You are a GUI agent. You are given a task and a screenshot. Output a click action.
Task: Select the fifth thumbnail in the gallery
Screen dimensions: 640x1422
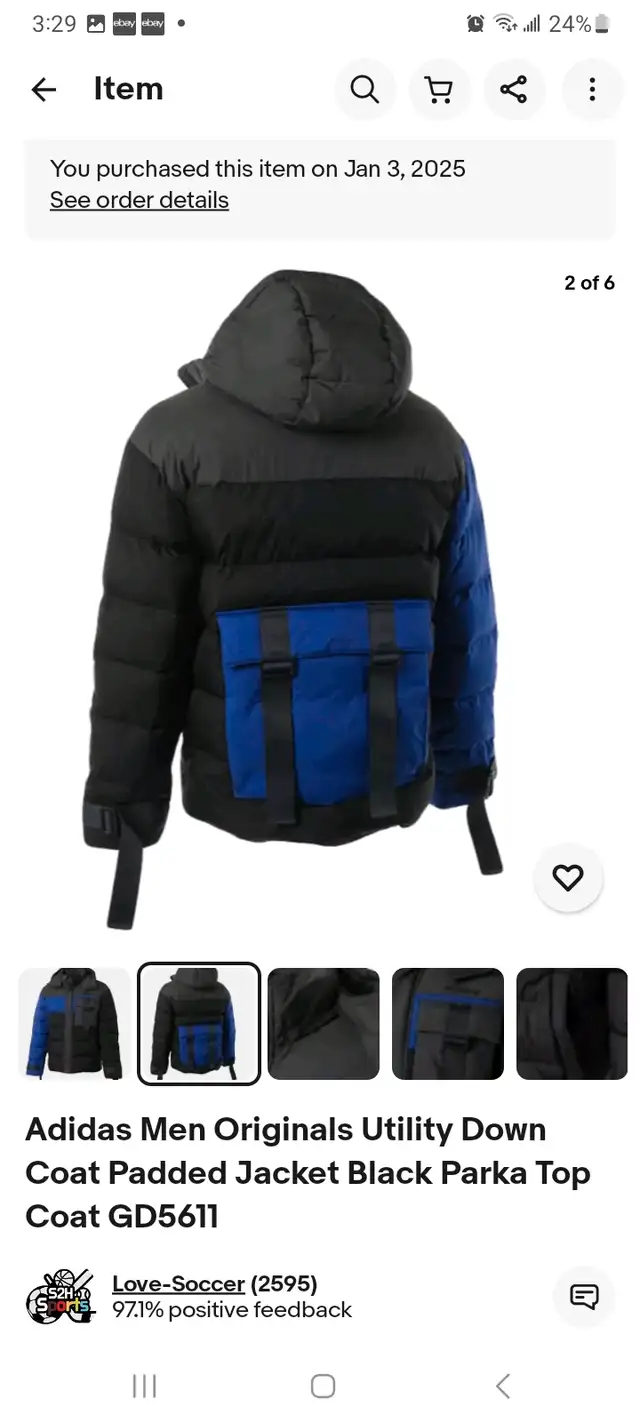coord(572,1023)
